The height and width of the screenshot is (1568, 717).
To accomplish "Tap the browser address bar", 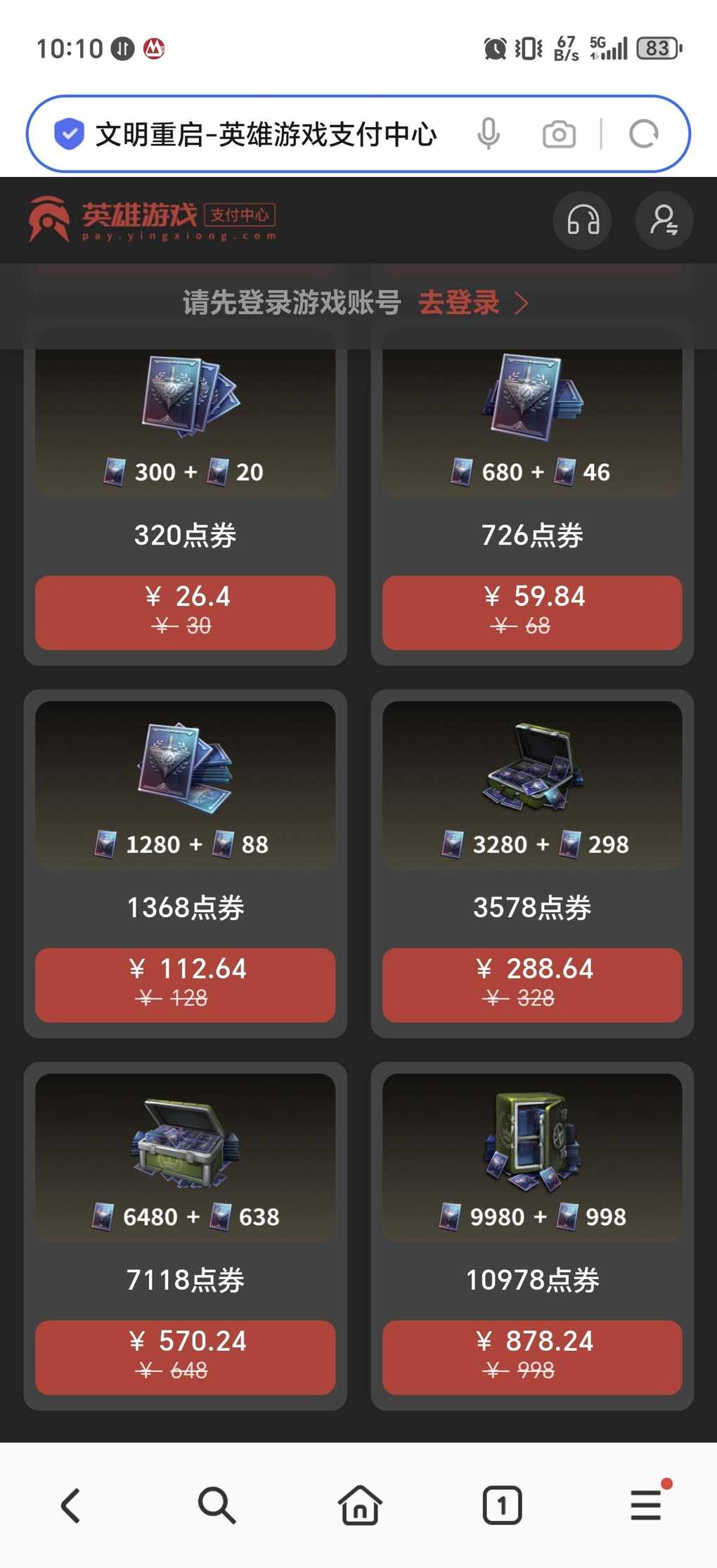I will [266, 134].
